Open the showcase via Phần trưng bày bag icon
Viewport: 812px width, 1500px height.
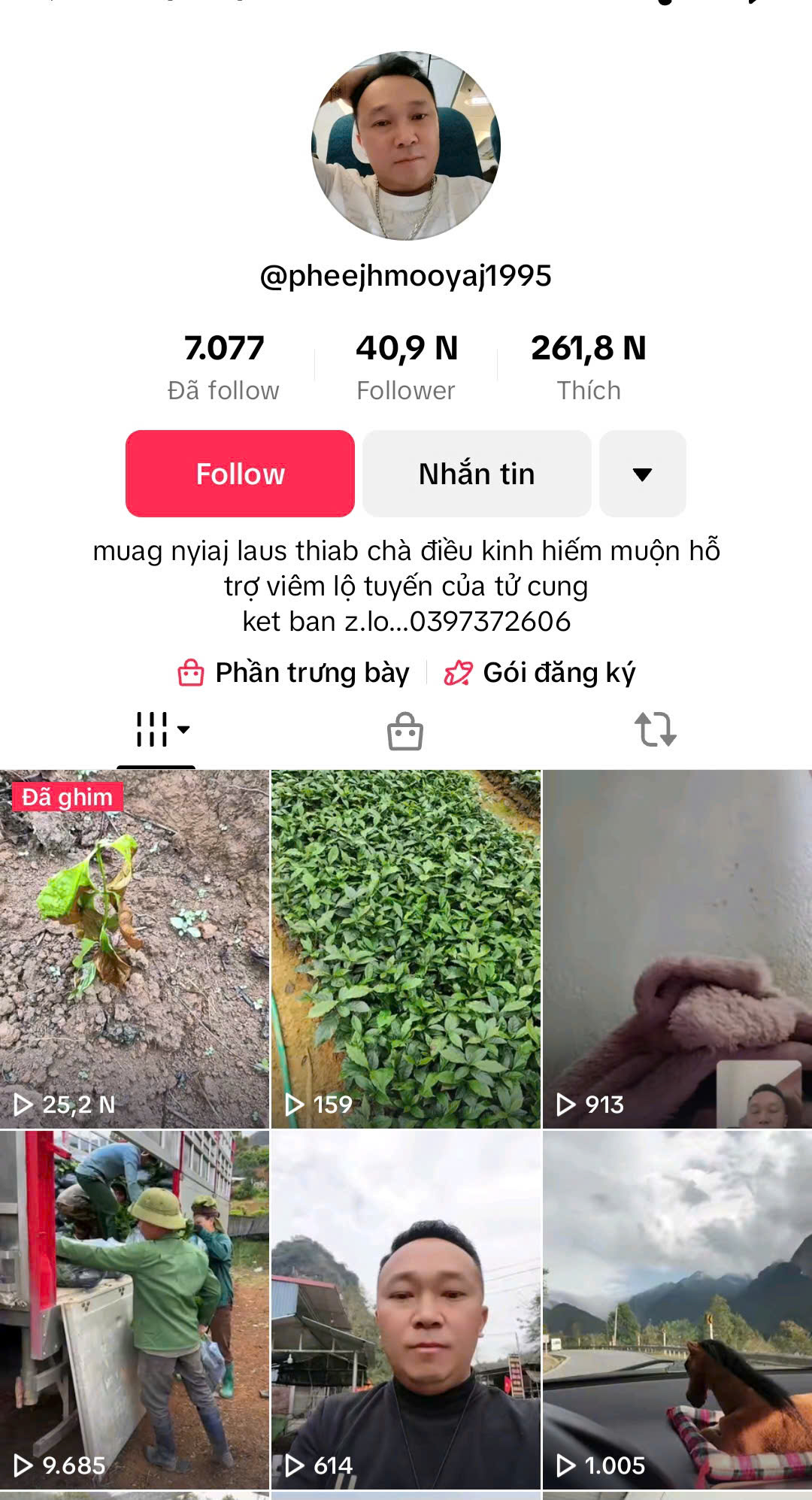[x=192, y=673]
